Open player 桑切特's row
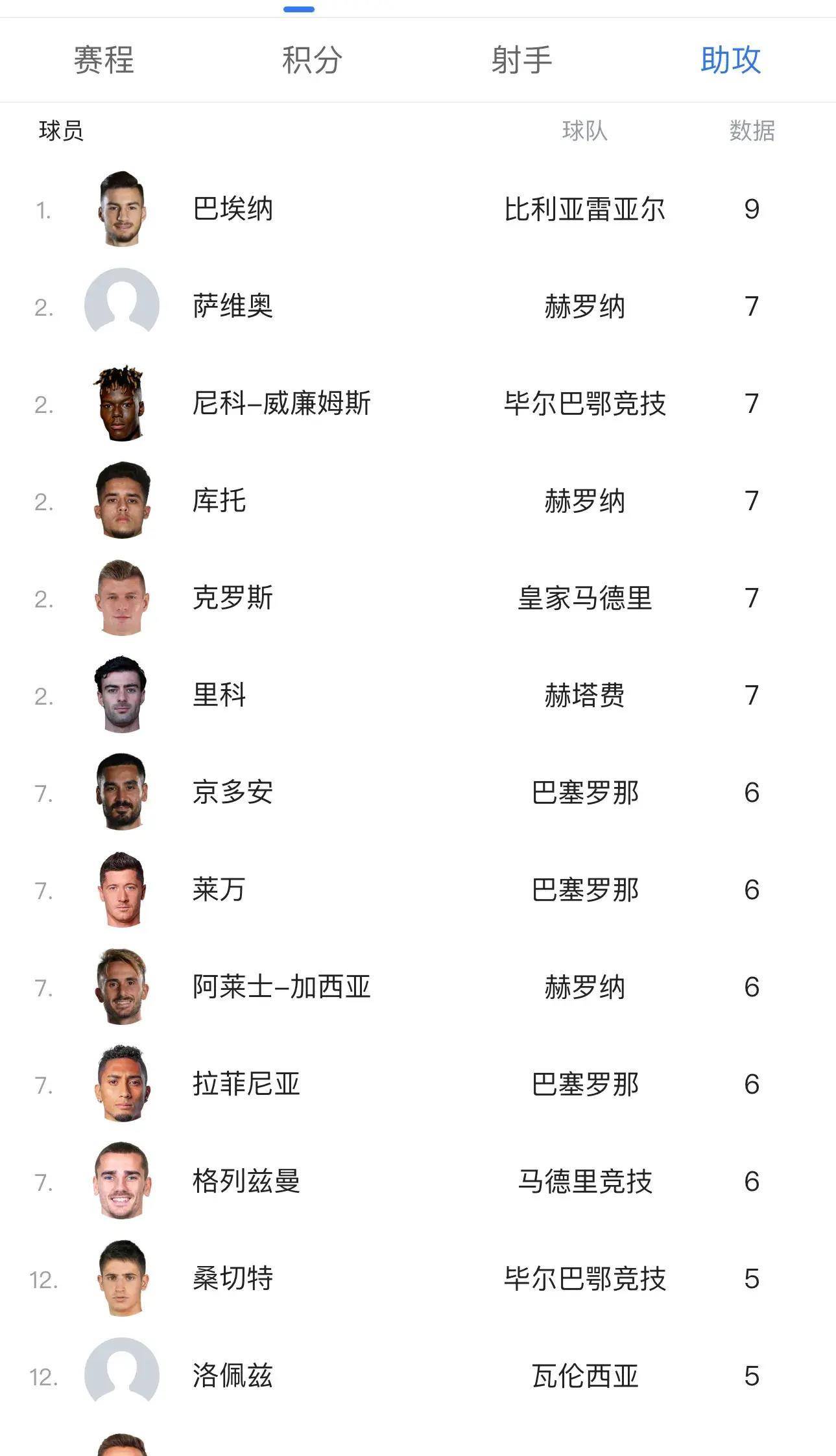Image resolution: width=836 pixels, height=1456 pixels. pos(418,1278)
